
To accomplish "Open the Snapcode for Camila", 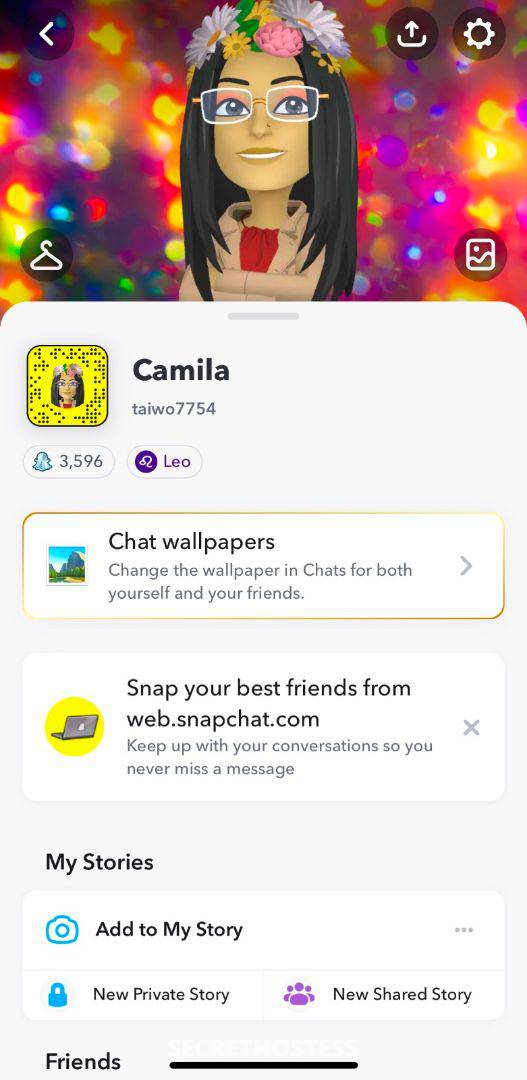I will coord(68,386).
